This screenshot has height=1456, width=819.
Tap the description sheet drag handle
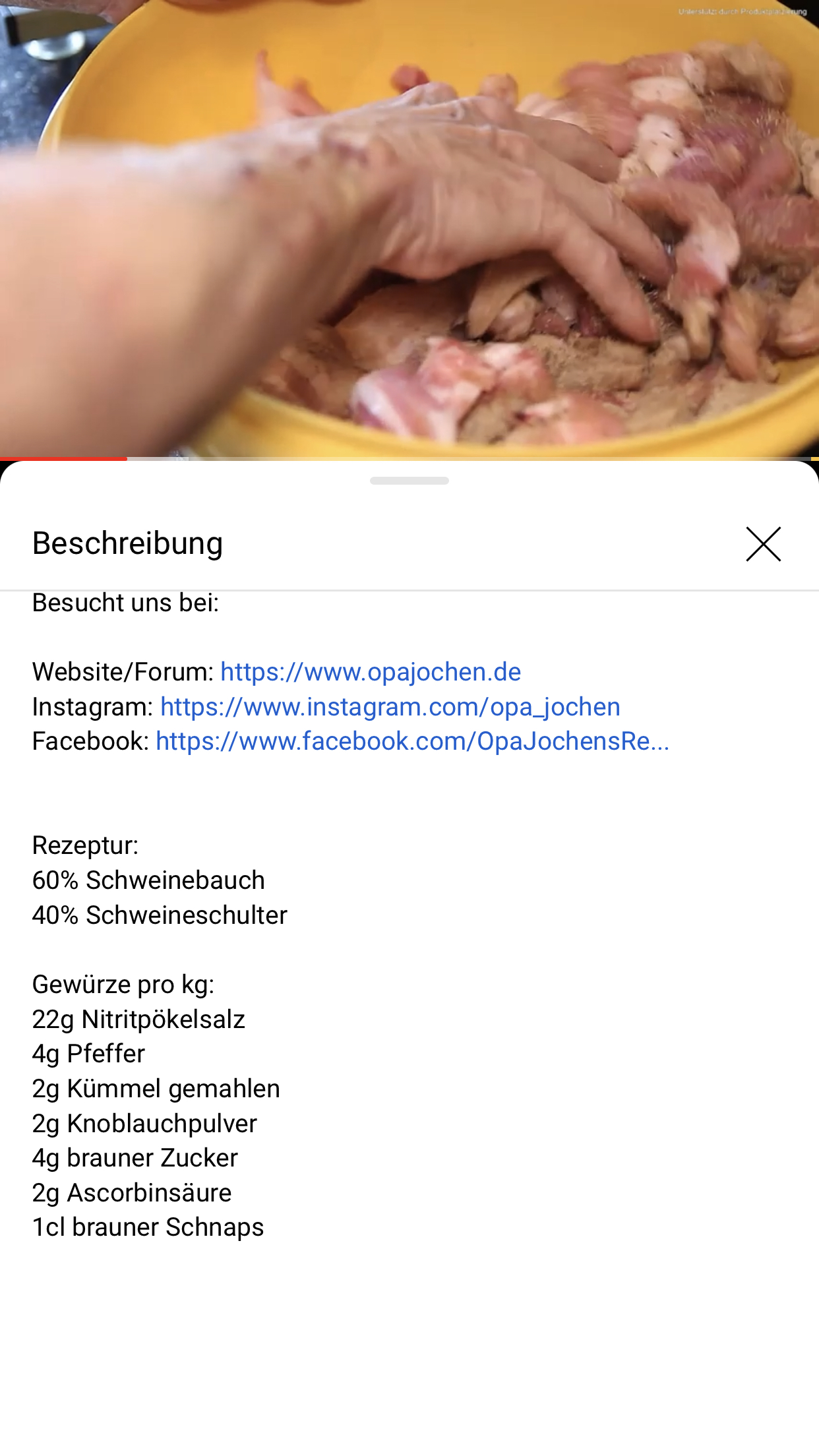point(409,481)
